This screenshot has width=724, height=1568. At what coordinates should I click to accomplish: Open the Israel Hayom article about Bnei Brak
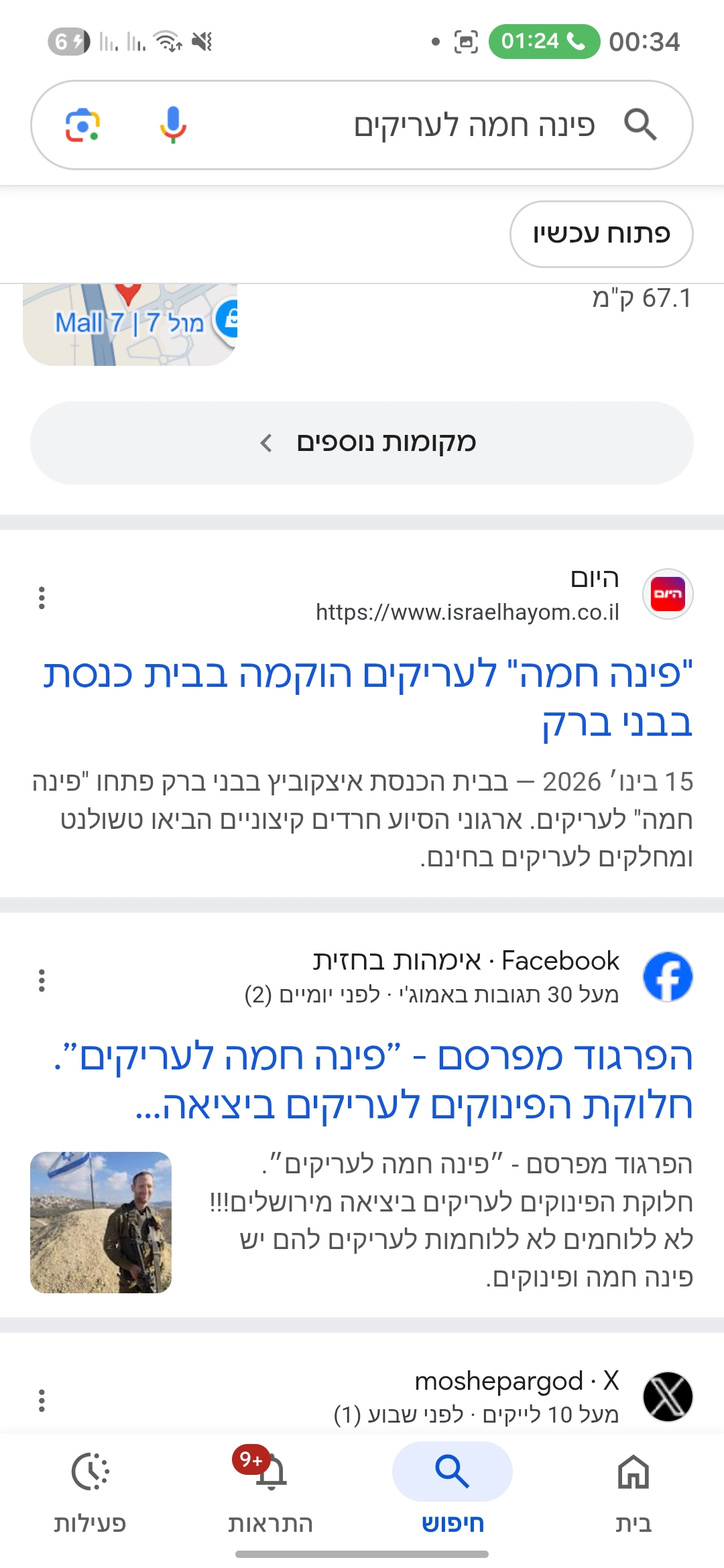(x=367, y=697)
